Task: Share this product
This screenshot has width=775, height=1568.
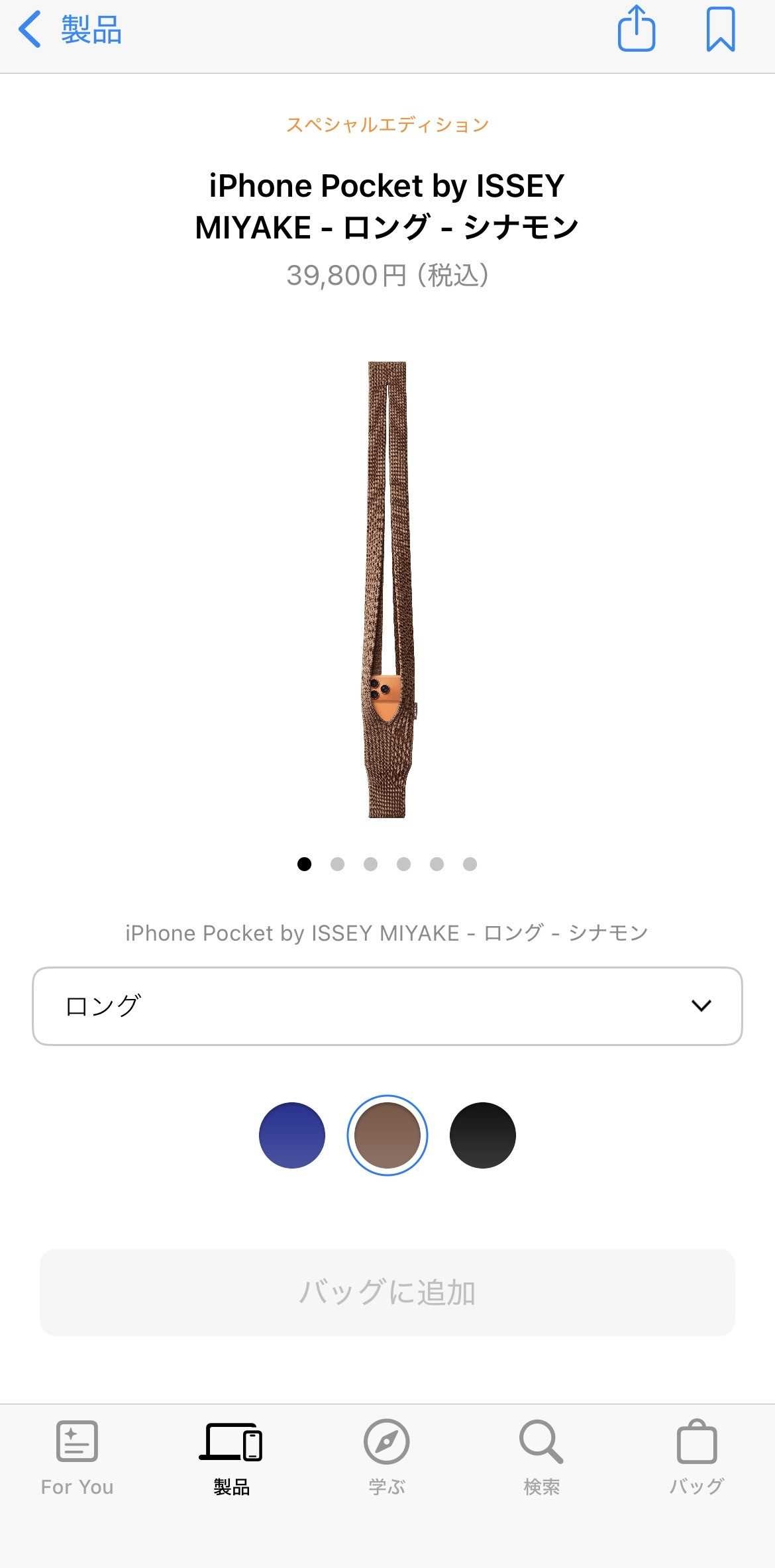Action: 636,29
